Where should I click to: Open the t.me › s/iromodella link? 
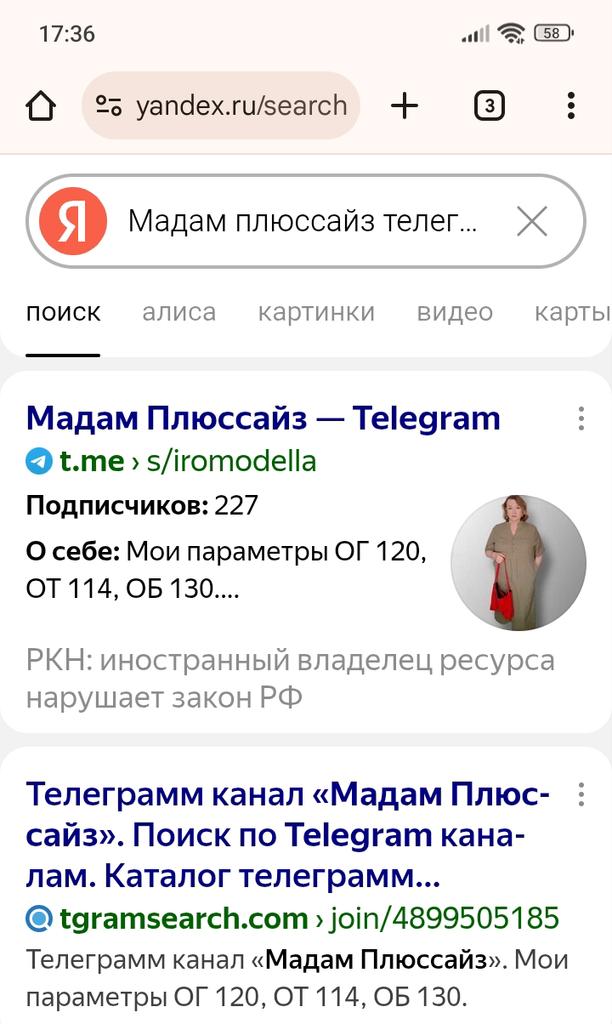tap(187, 461)
